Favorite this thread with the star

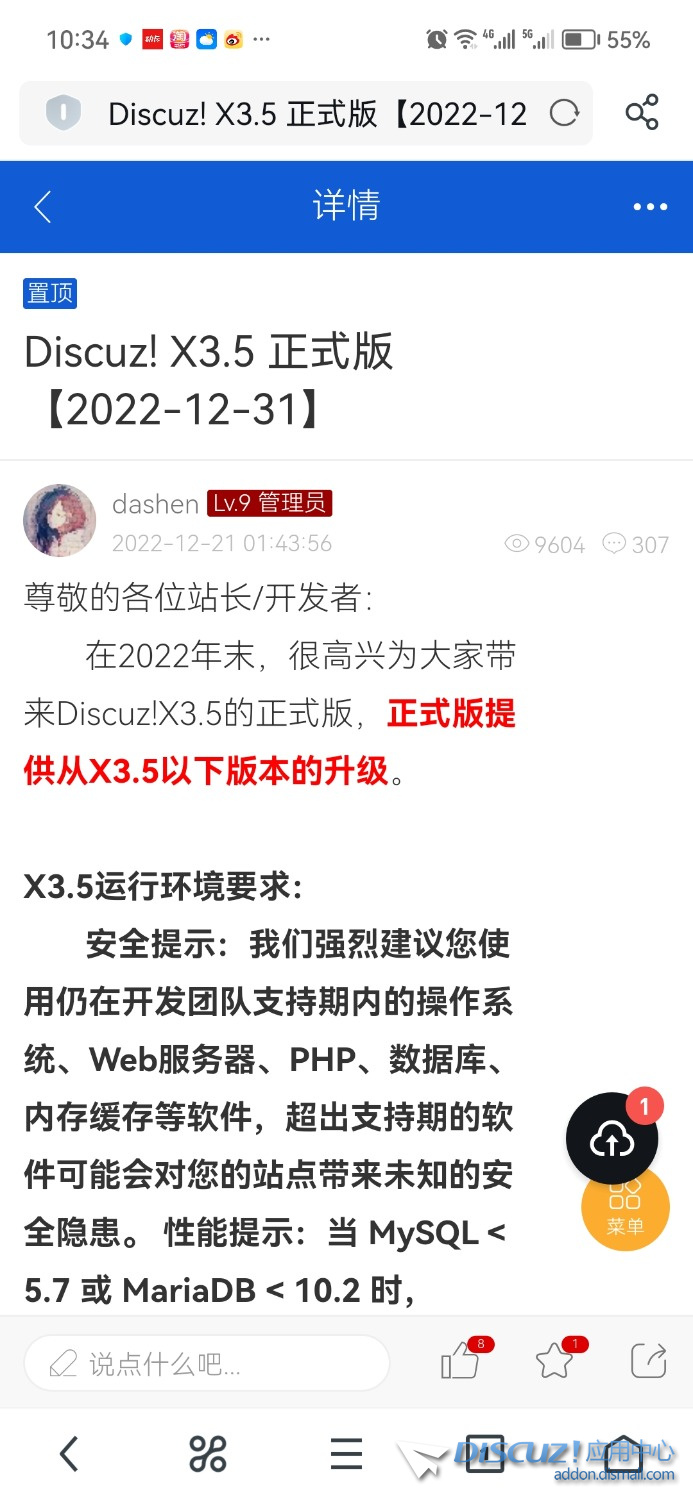click(x=554, y=1361)
